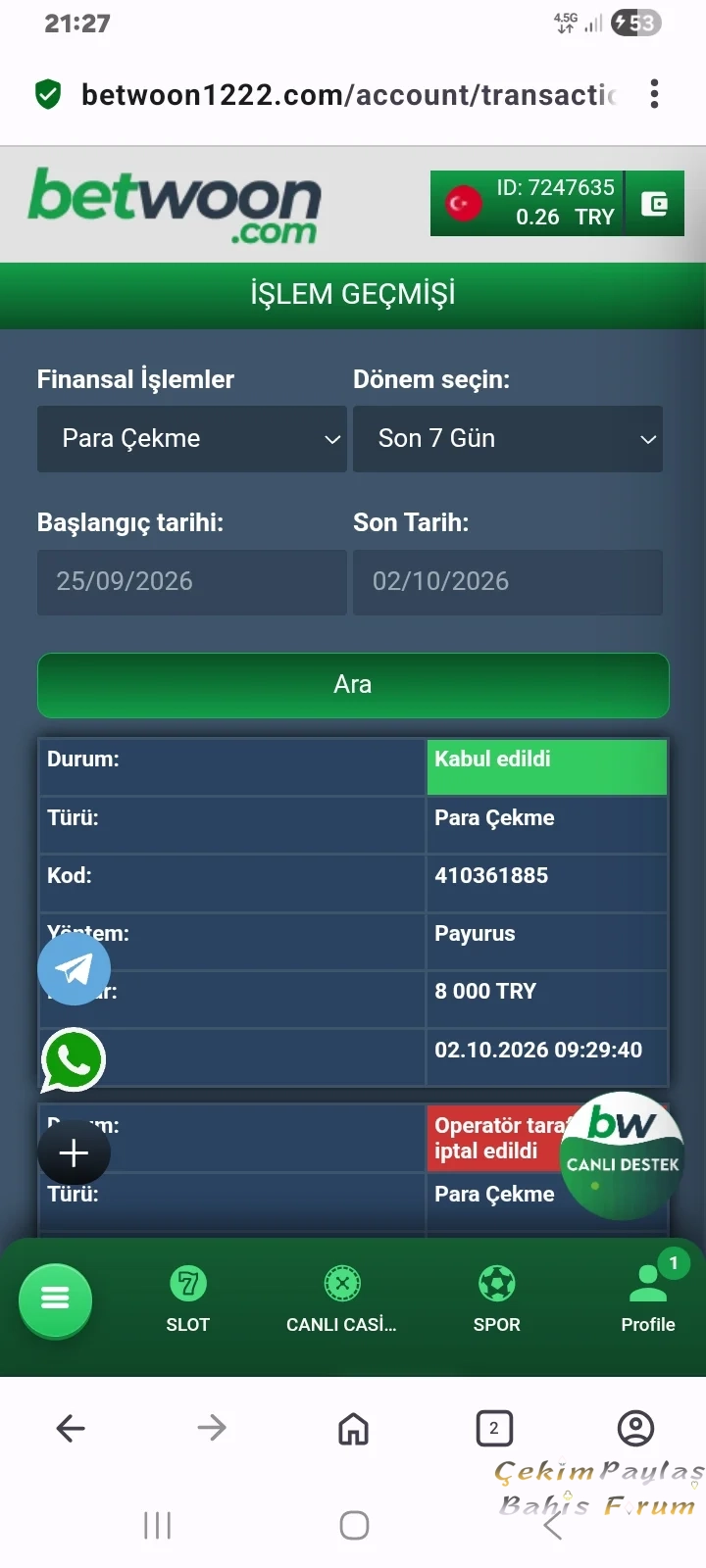
Task: Switch to the SPOR tab
Action: click(x=497, y=1299)
